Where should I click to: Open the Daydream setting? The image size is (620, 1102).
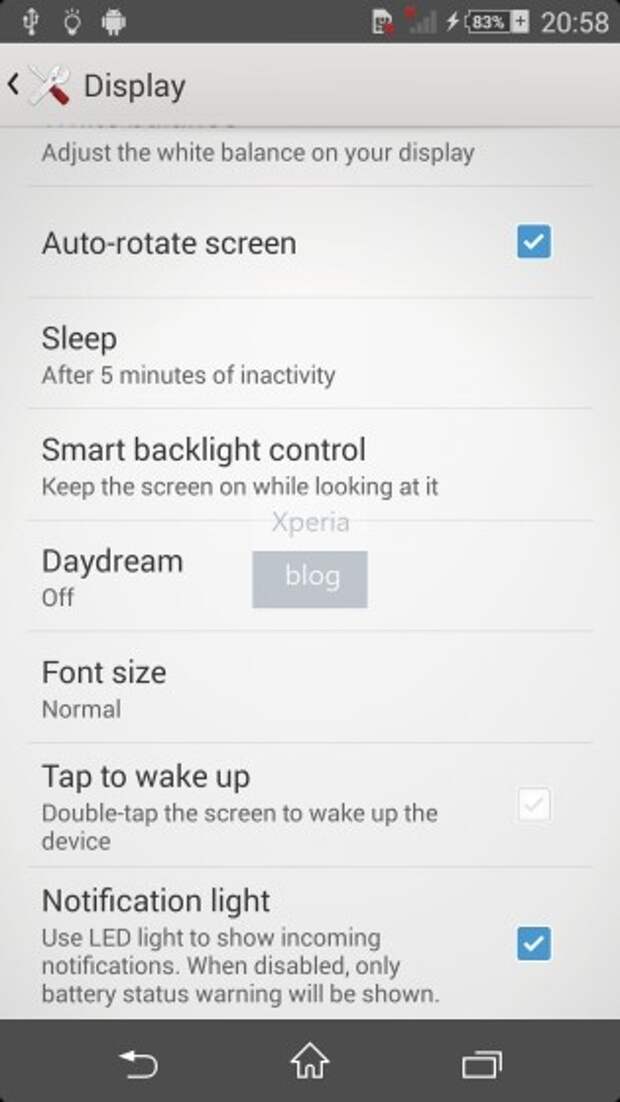click(x=310, y=576)
